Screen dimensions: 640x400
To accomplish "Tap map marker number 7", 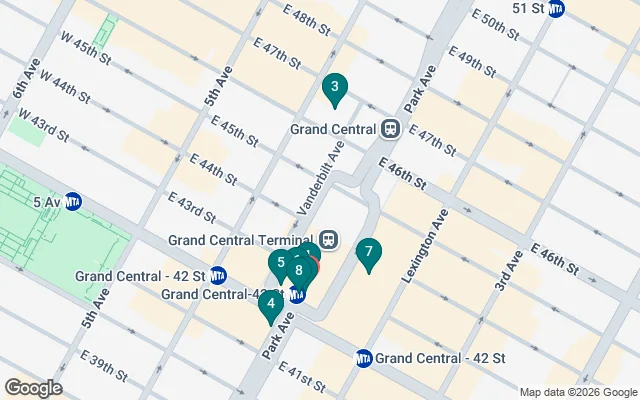I will (369, 253).
